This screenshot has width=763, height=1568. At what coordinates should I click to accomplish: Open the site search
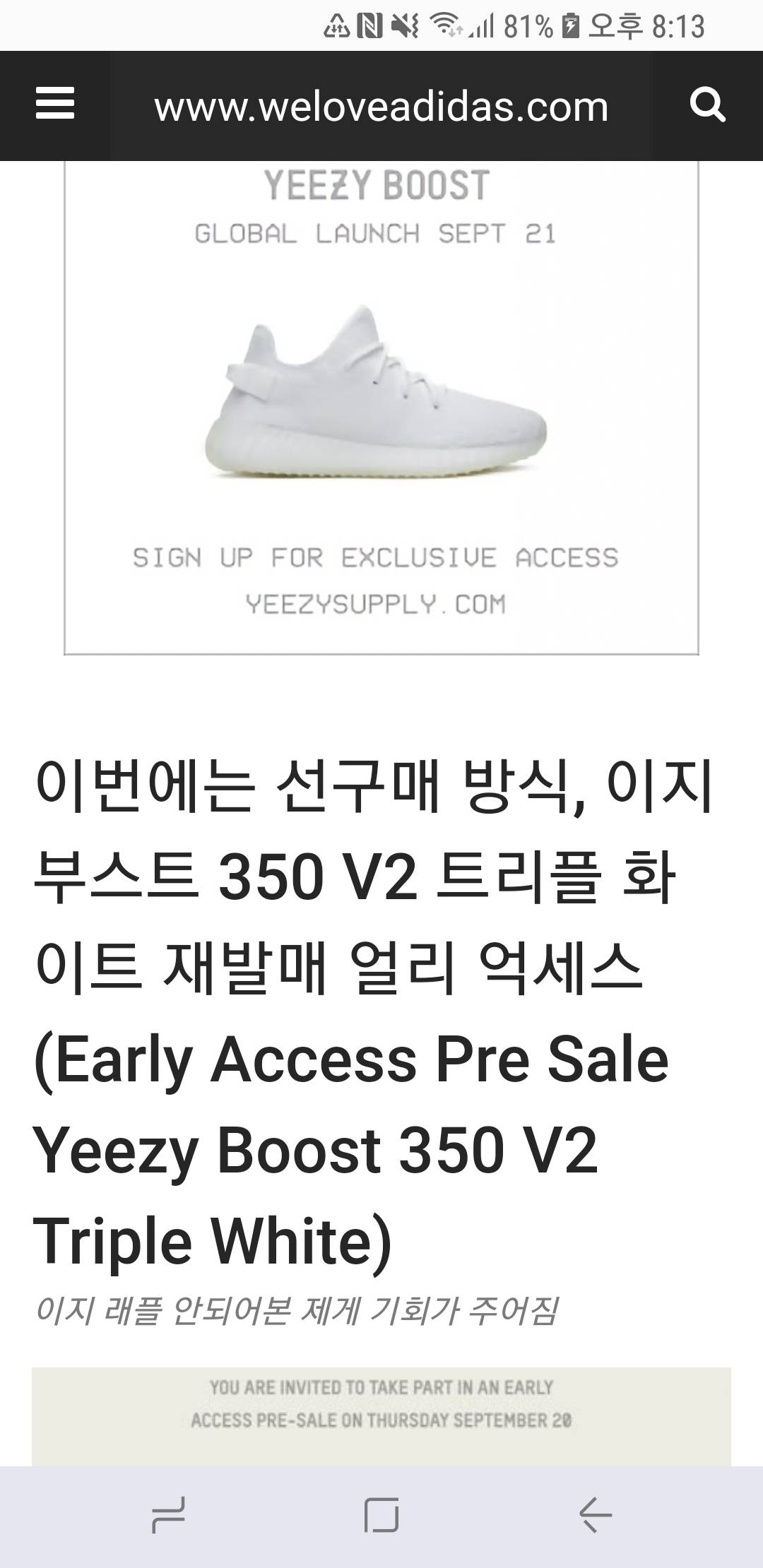click(707, 105)
